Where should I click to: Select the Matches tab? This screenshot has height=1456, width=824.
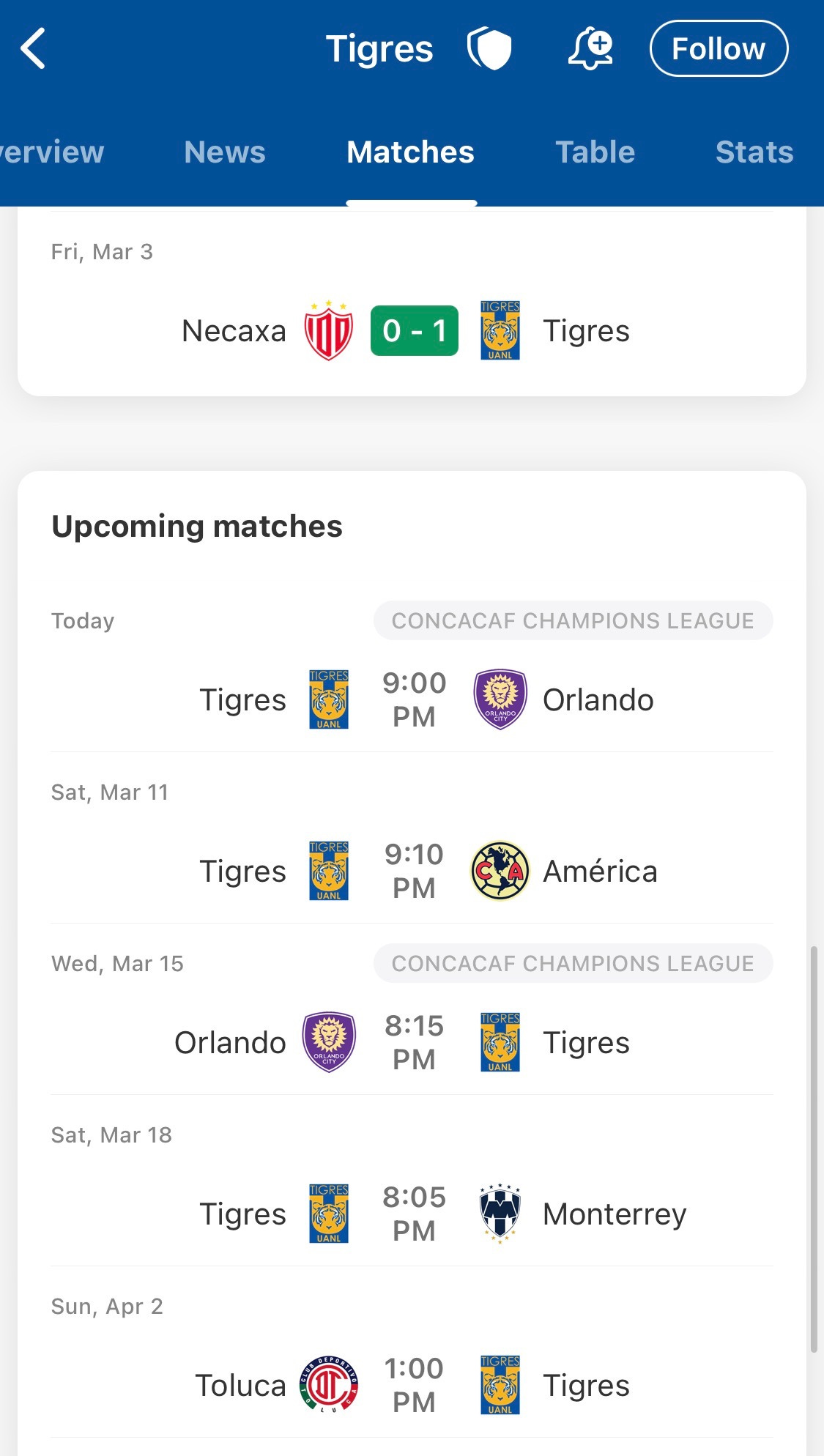[411, 152]
